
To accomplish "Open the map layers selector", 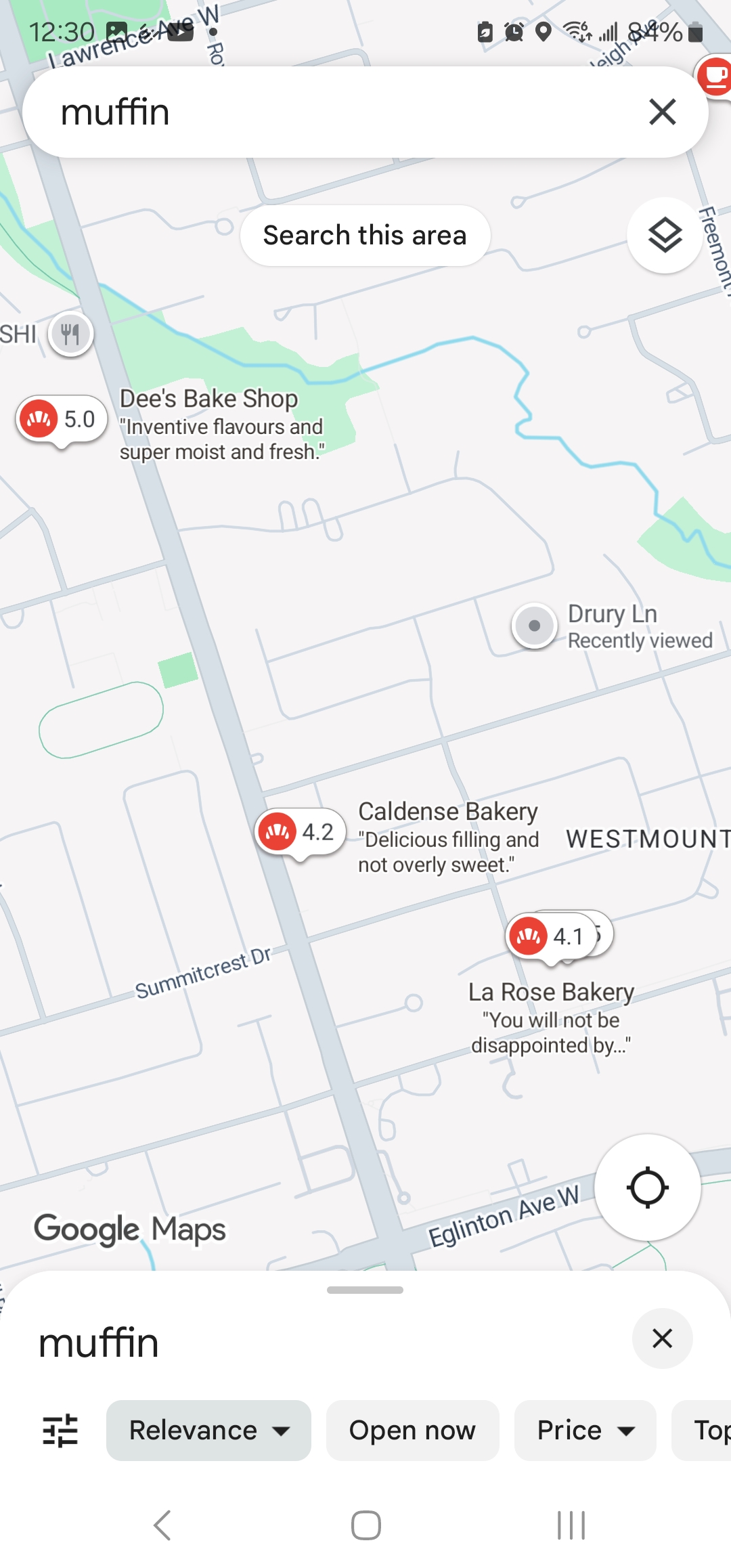I will pos(665,236).
